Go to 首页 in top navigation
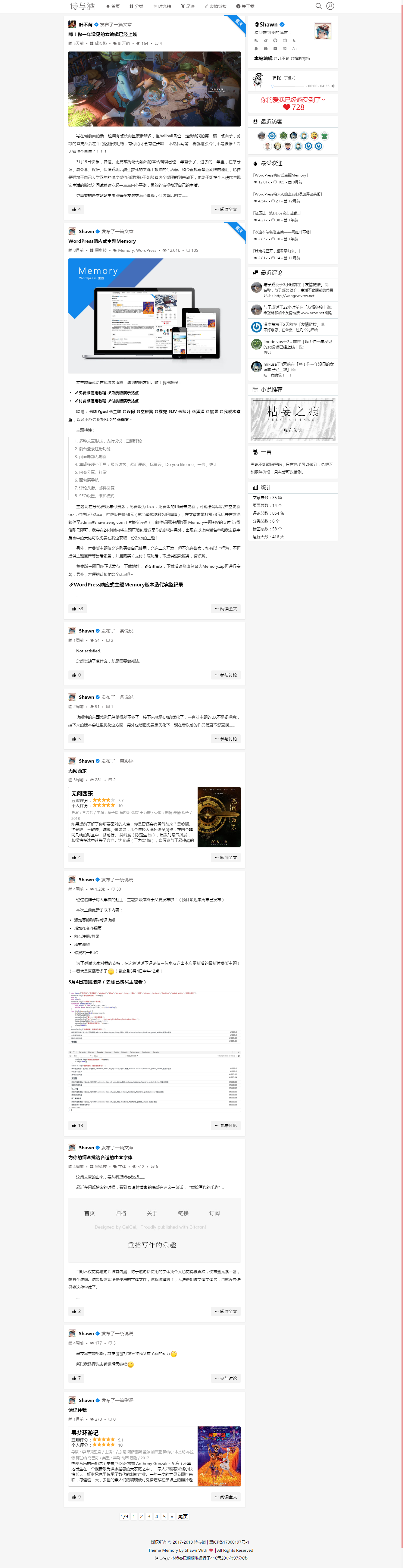 (x=113, y=7)
